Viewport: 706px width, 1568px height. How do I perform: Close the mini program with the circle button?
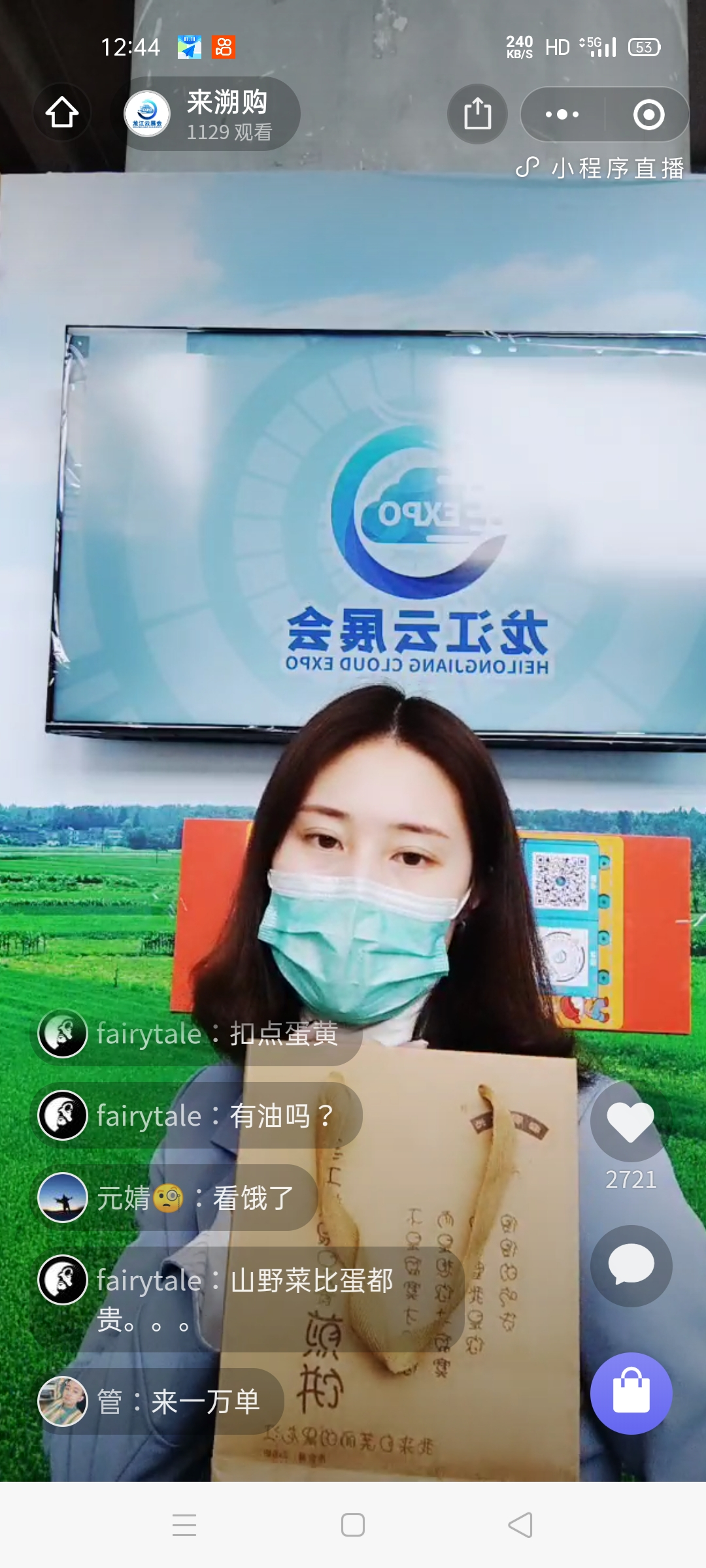click(648, 114)
